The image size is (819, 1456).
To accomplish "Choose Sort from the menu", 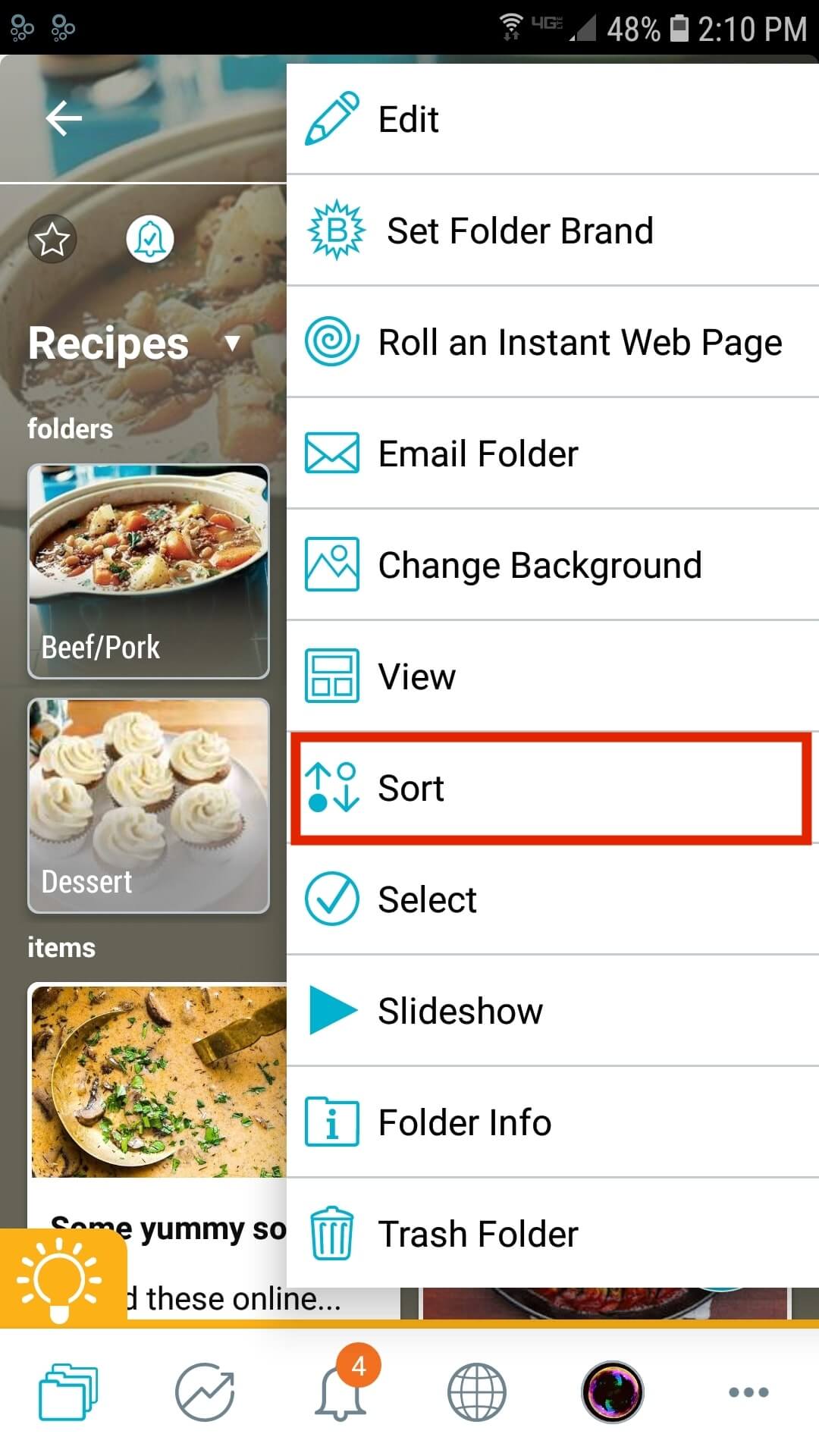I will point(553,788).
